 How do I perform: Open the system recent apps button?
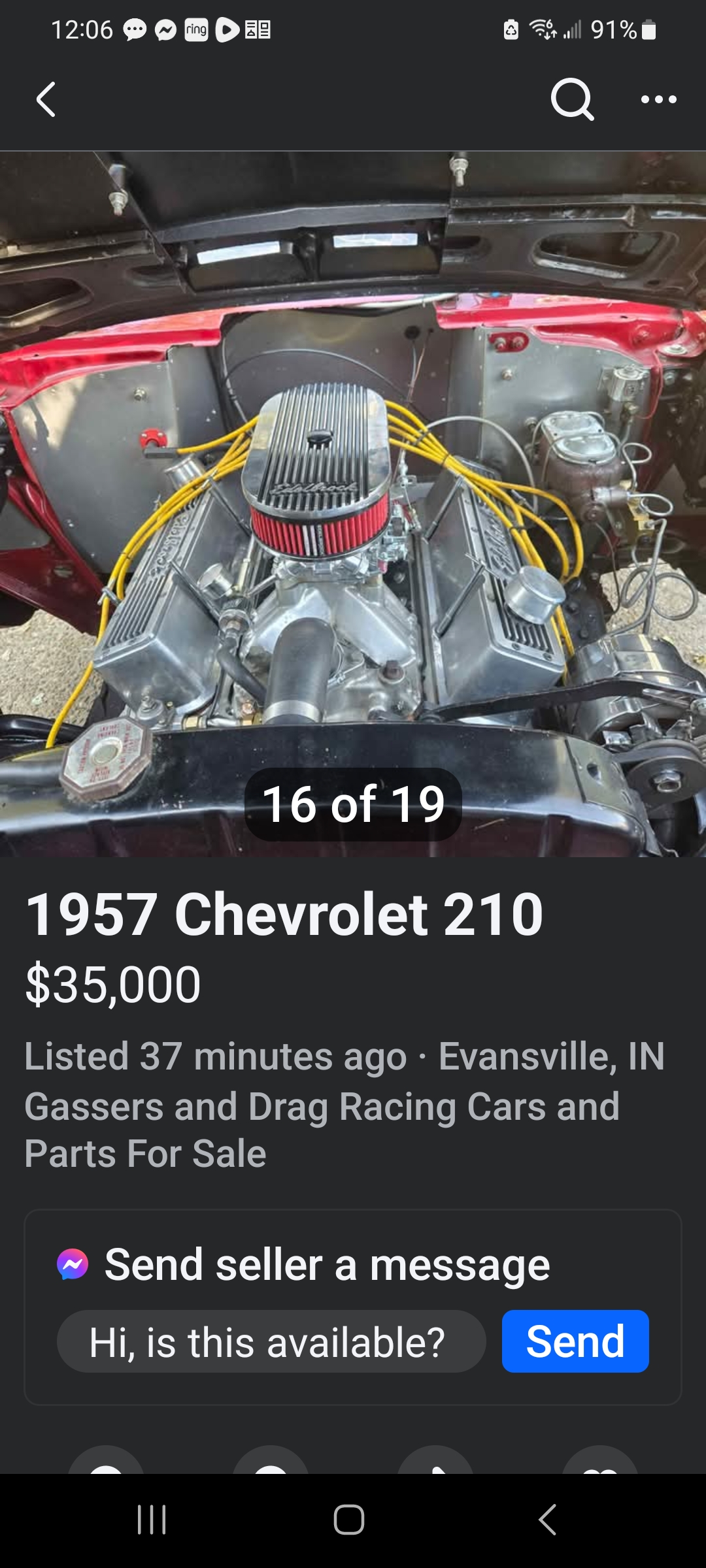tap(152, 1520)
